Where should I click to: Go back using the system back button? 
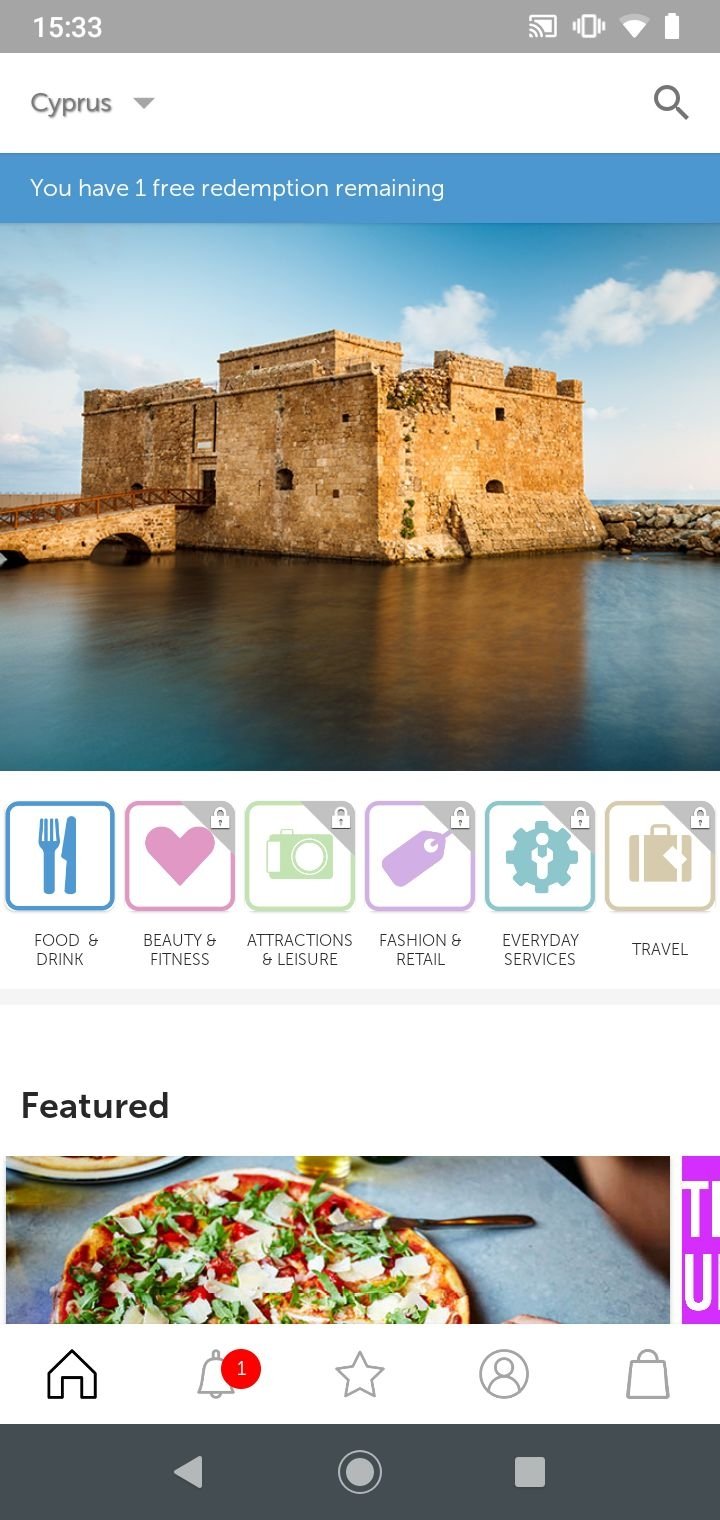coord(188,1472)
